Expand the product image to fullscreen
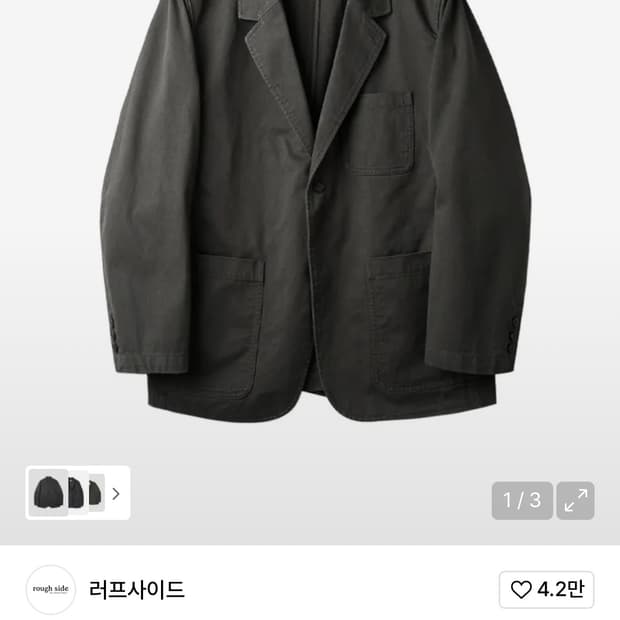Image resolution: width=620 pixels, height=620 pixels. click(x=575, y=501)
